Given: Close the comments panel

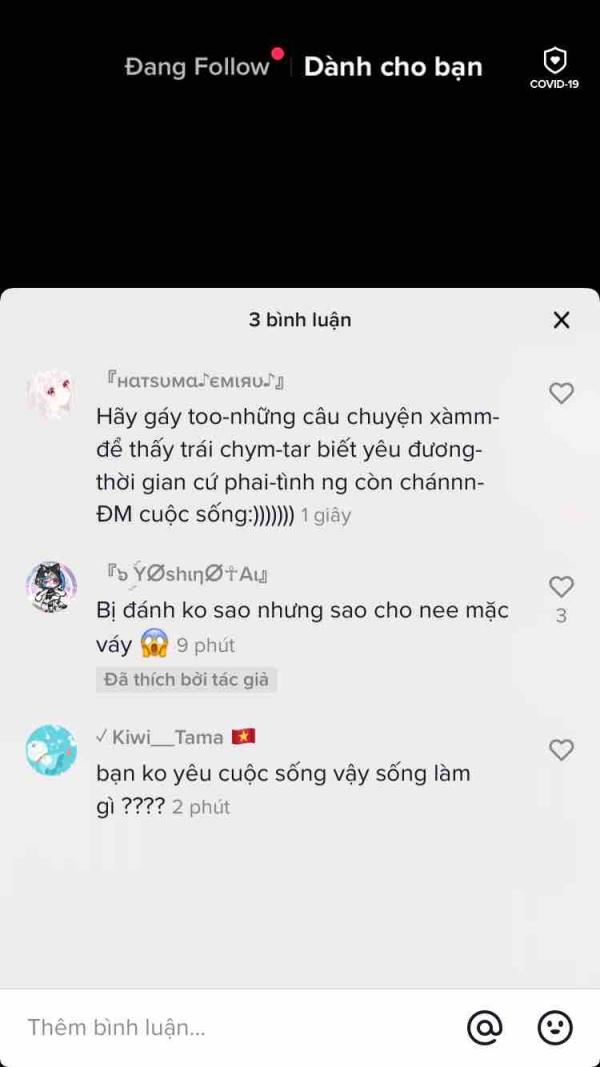Looking at the screenshot, I should point(561,320).
